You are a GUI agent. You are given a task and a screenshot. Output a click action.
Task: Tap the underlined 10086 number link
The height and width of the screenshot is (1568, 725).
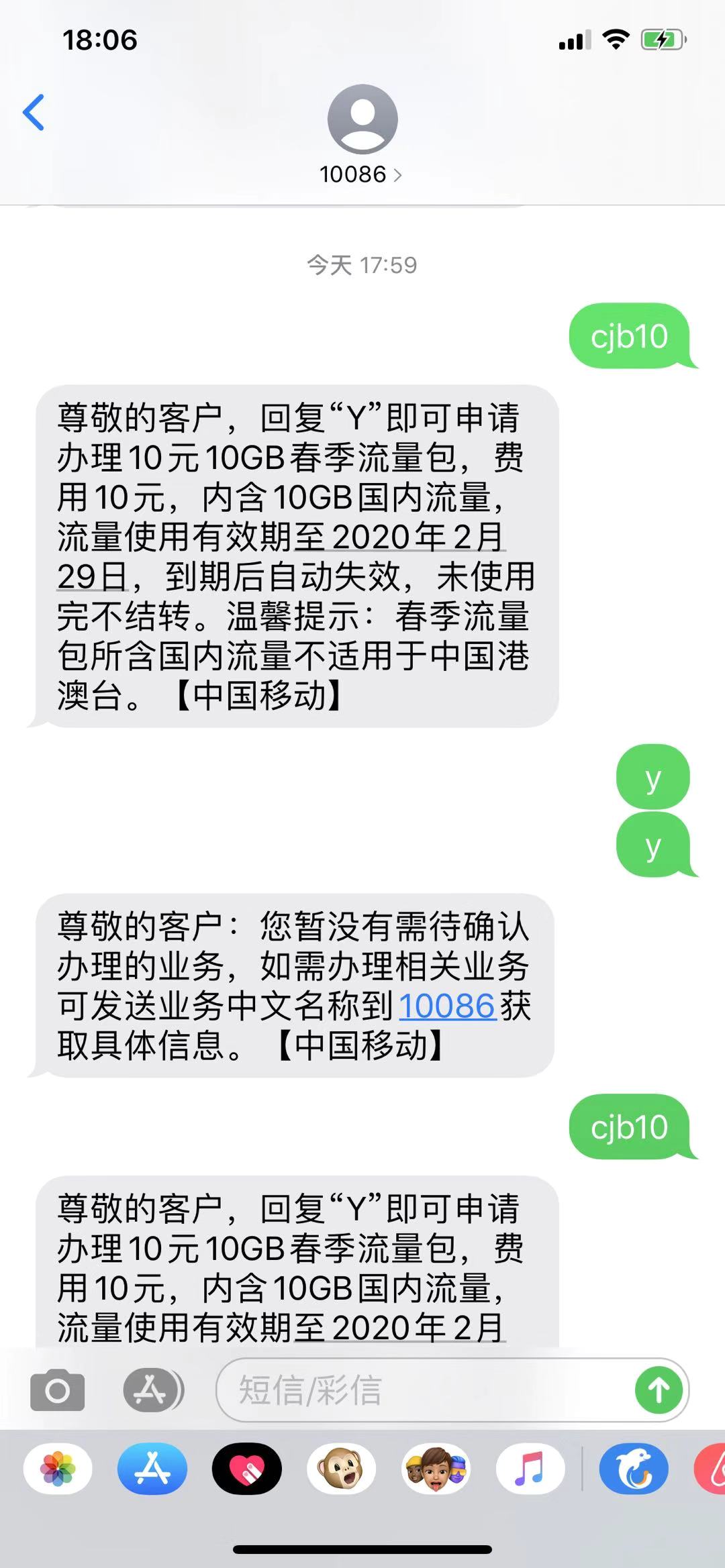point(447,1006)
